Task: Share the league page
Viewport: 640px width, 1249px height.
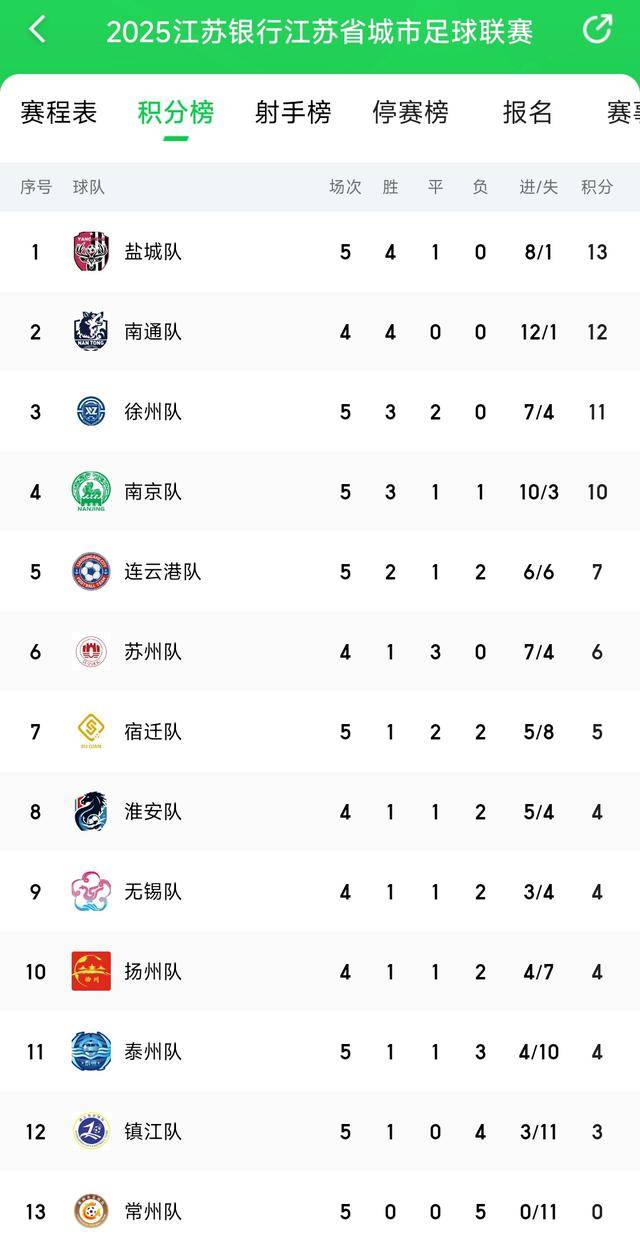Action: [597, 29]
